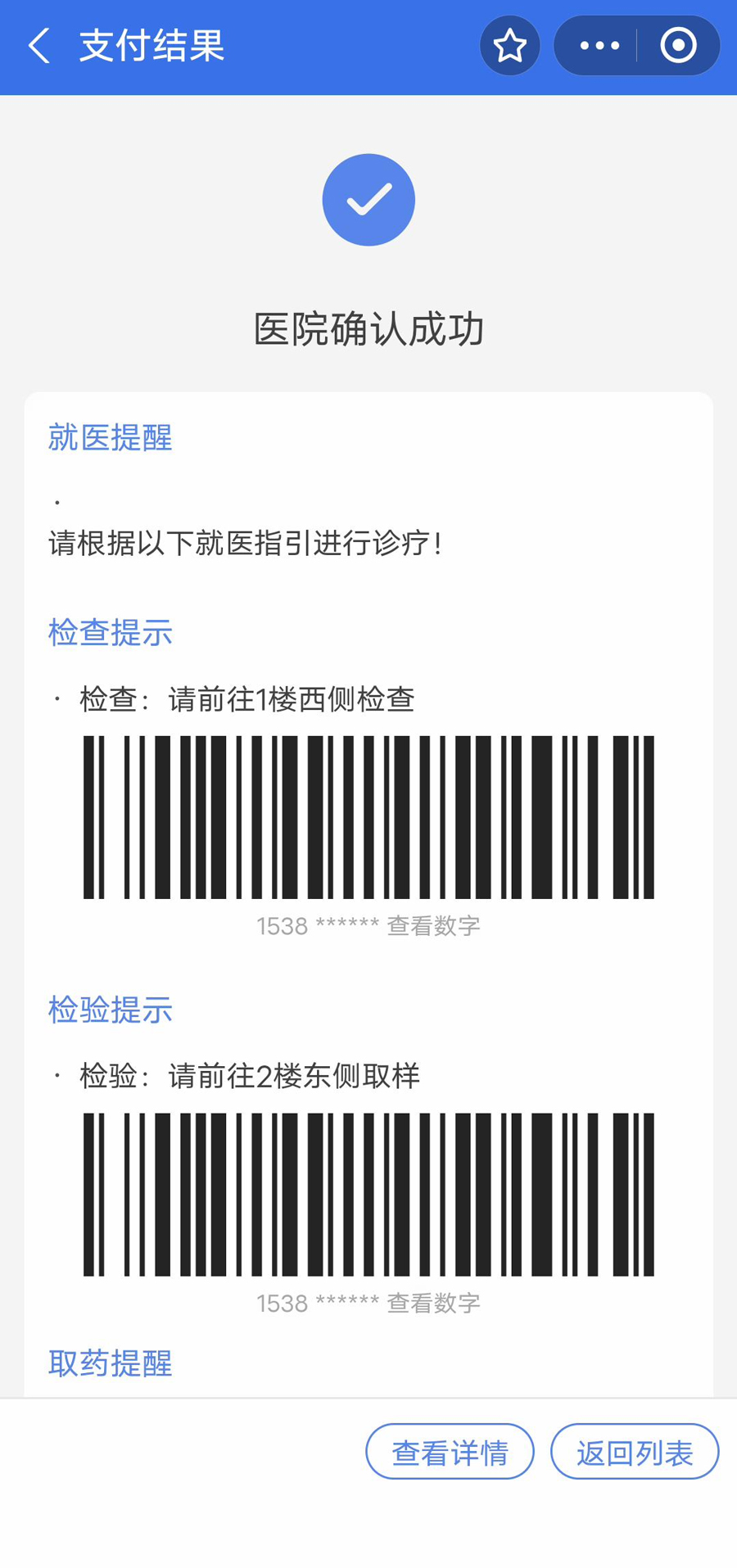Image resolution: width=737 pixels, height=1568 pixels.
Task: Open the three-dot more options menu
Action: pos(599,46)
